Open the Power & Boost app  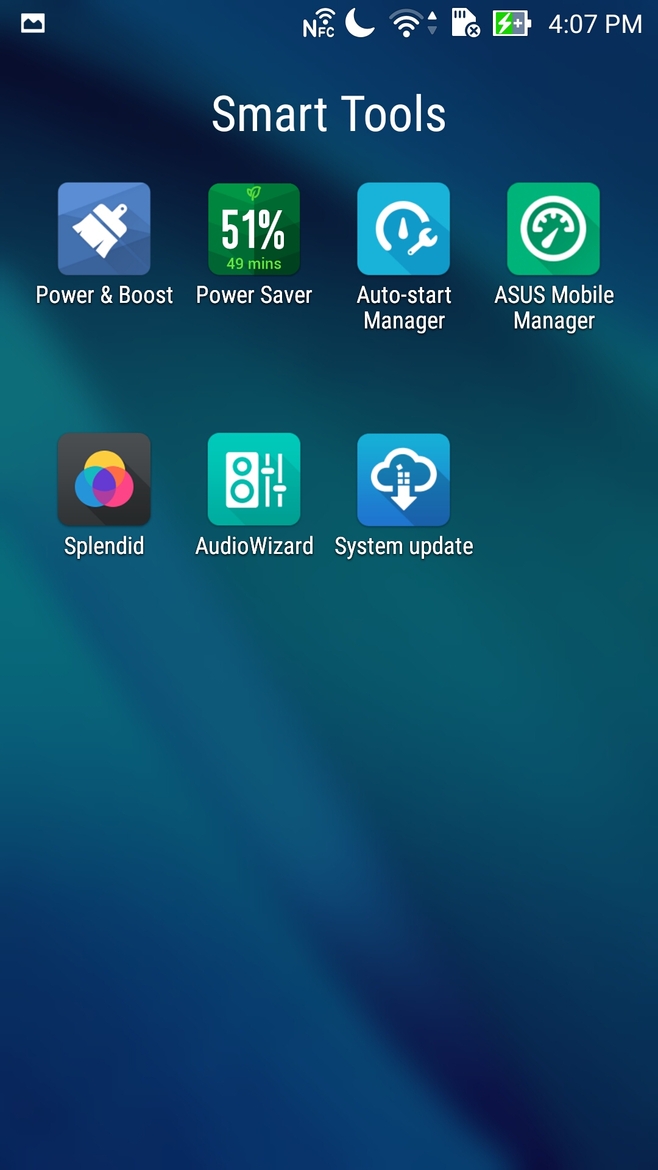[x=104, y=229]
